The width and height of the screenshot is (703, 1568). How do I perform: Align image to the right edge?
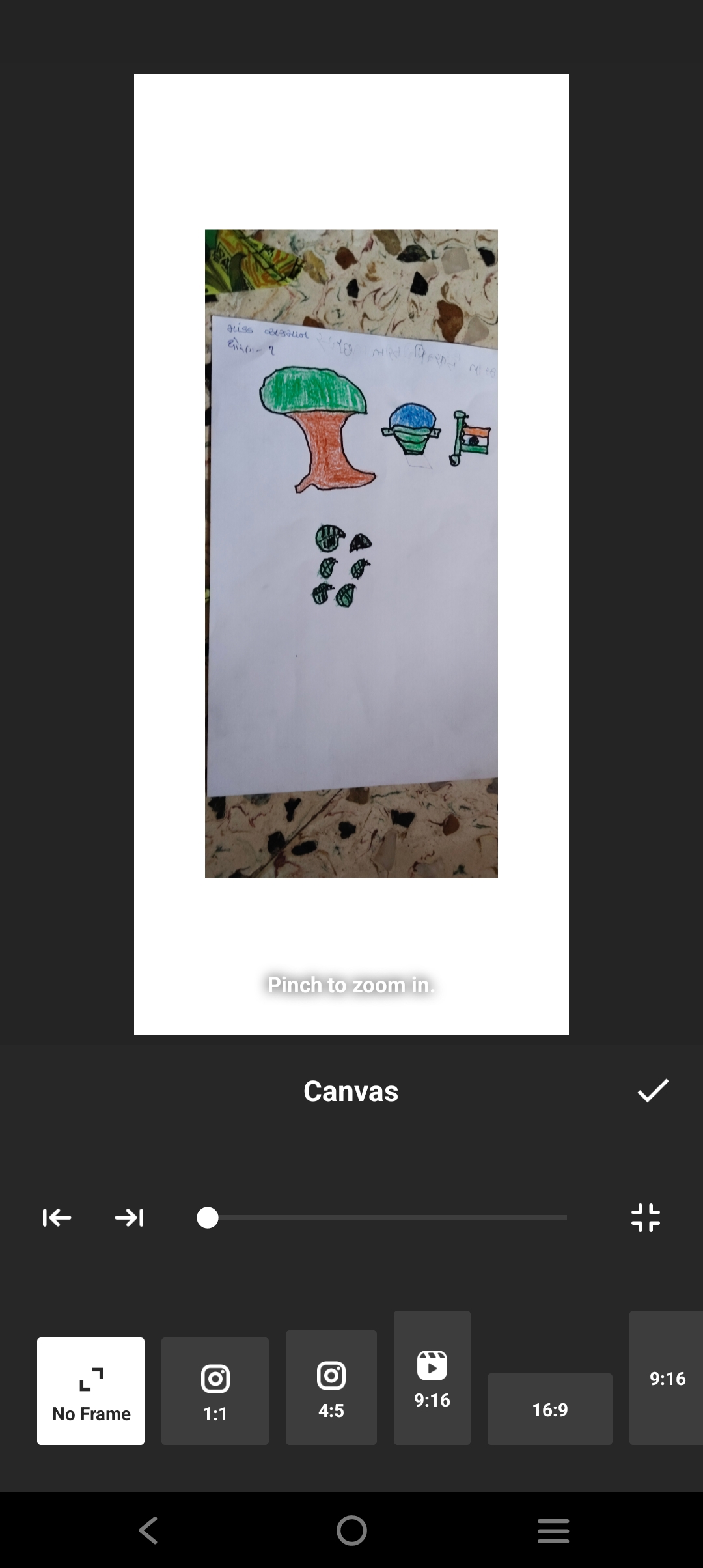coord(129,1218)
